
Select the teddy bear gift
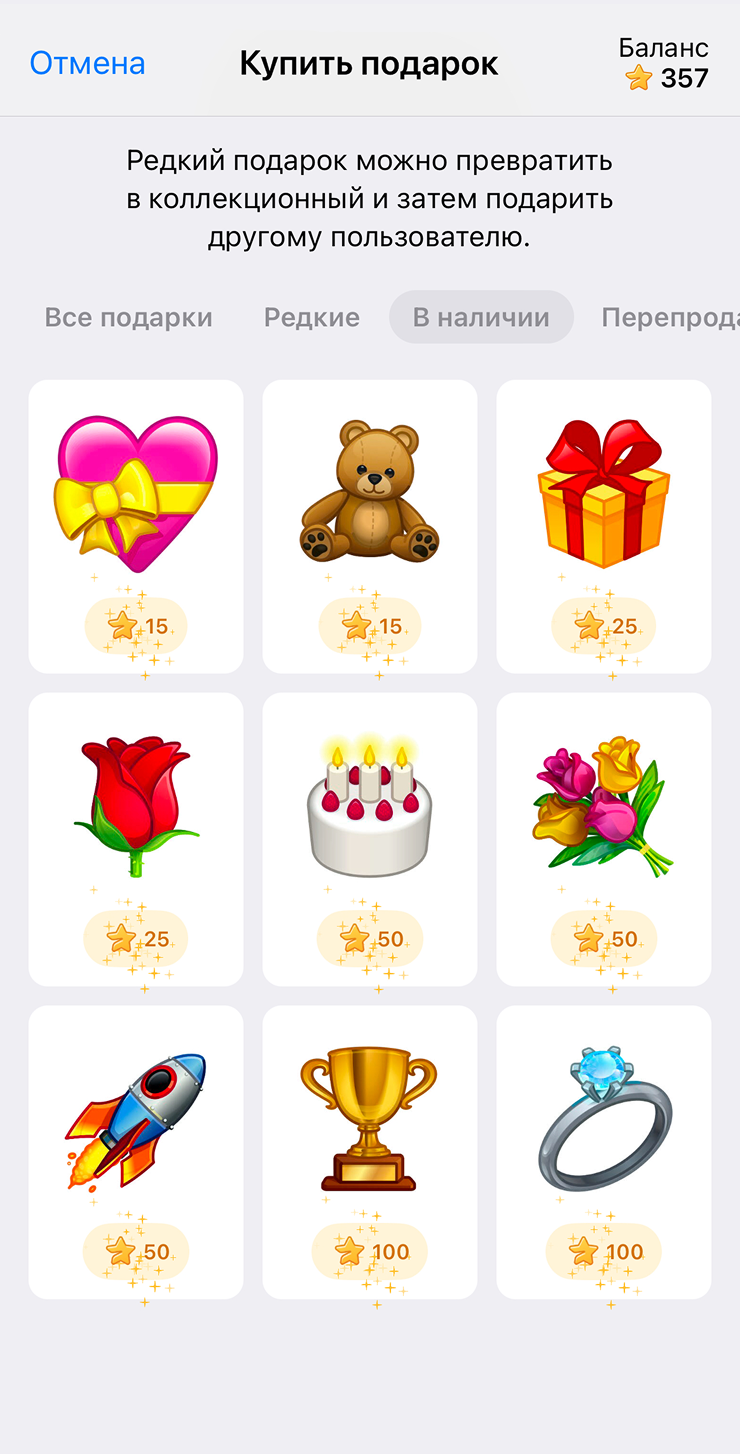(x=370, y=526)
